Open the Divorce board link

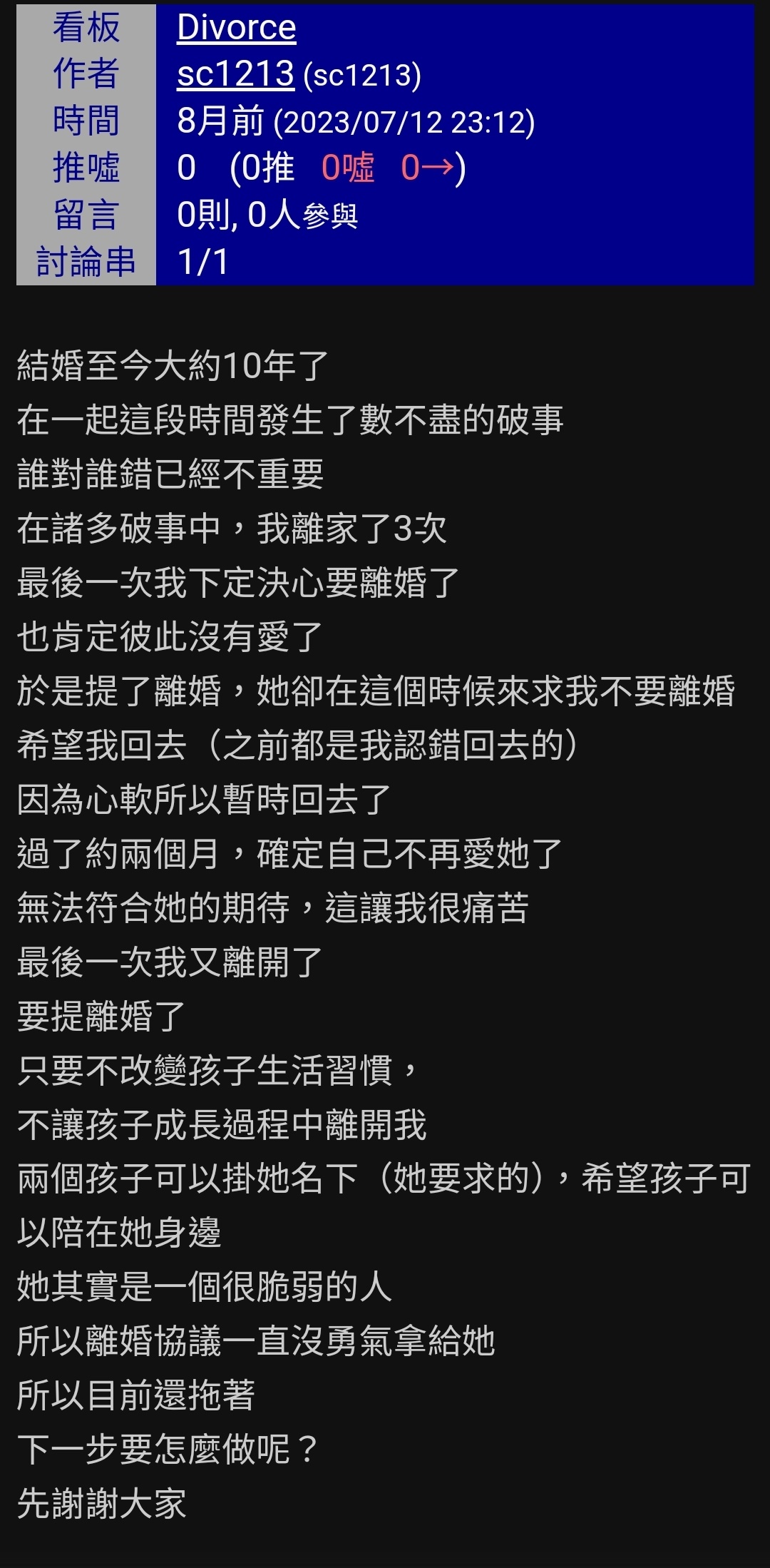coord(236,28)
